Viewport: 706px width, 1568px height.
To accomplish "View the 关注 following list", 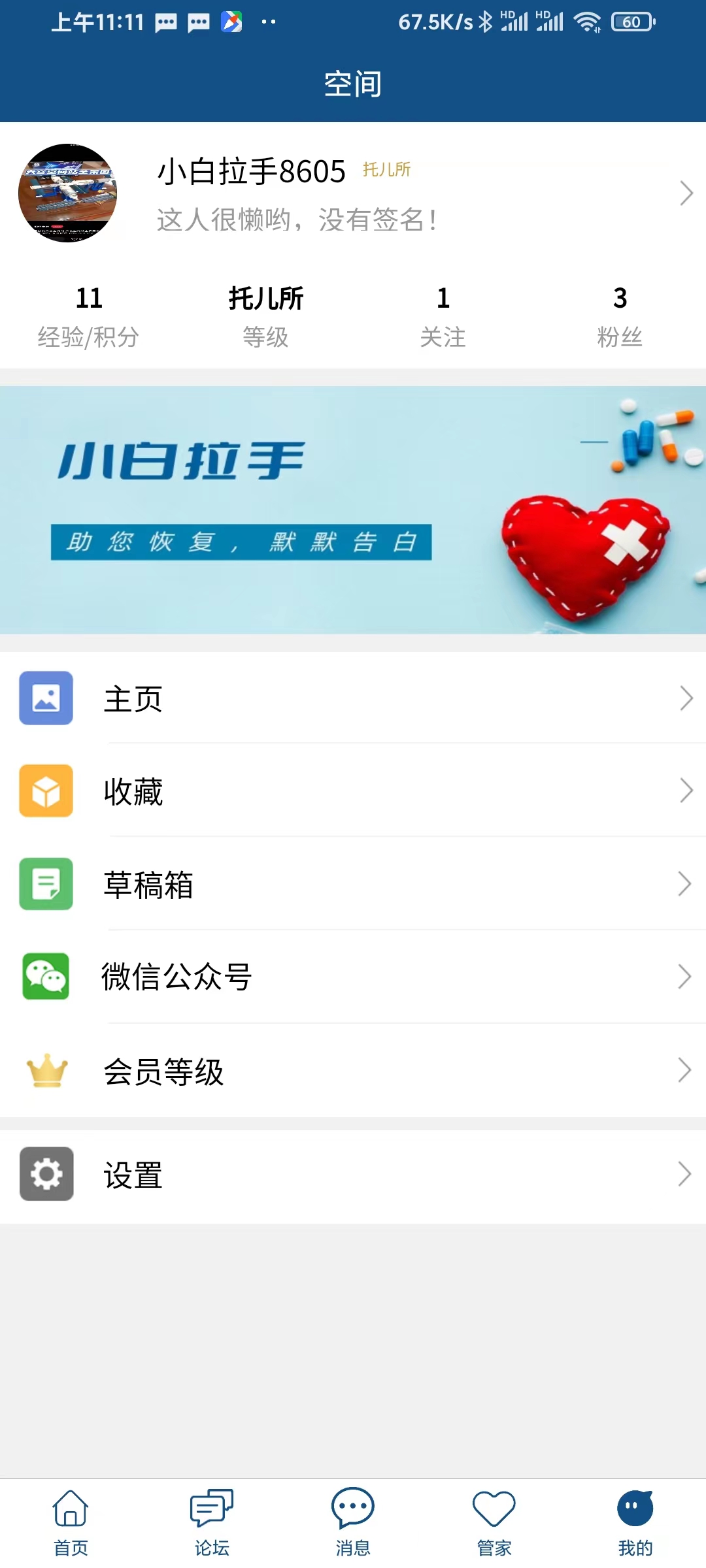I will 443,317.
